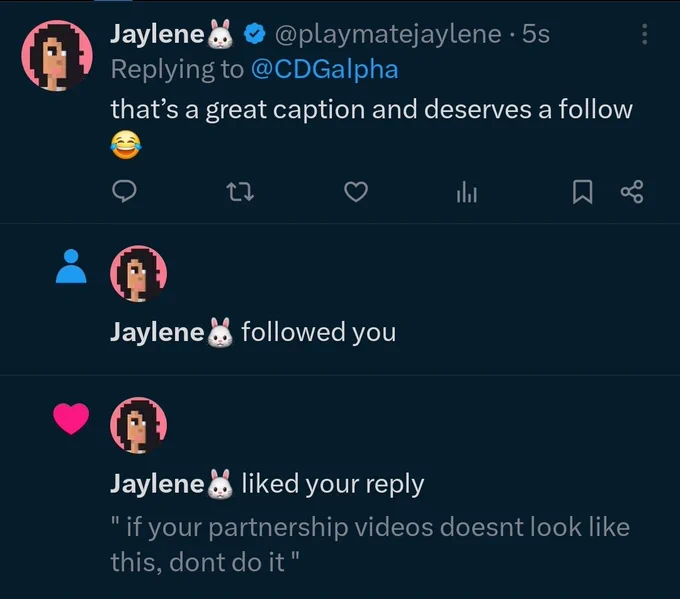Open Jaylene's avatar on the reply tweet
Image resolution: width=680 pixels, height=599 pixels.
point(57,56)
